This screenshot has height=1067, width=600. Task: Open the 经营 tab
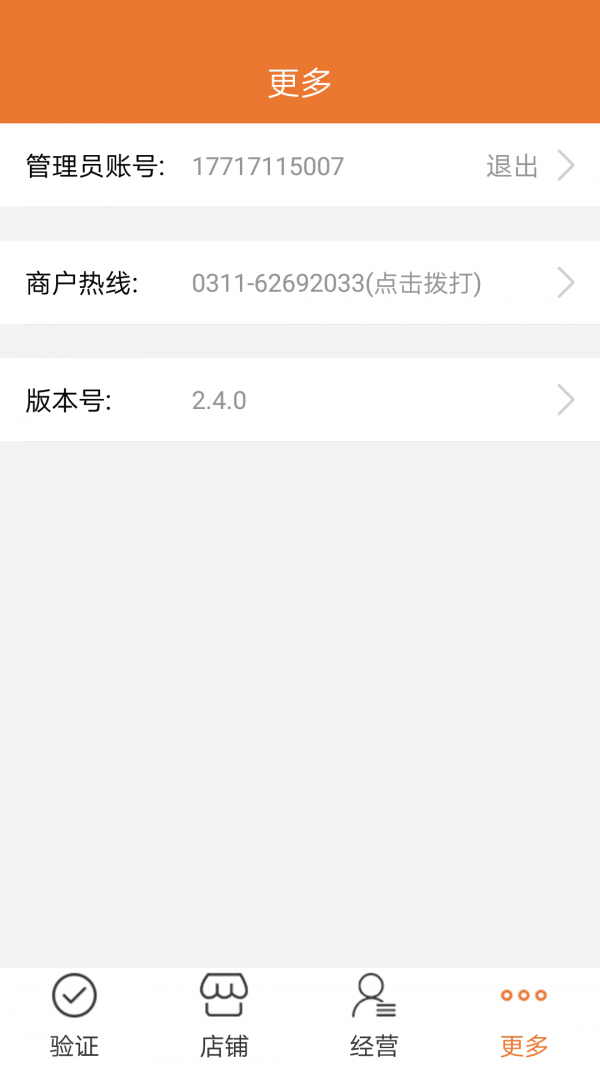pyautogui.click(x=374, y=1016)
